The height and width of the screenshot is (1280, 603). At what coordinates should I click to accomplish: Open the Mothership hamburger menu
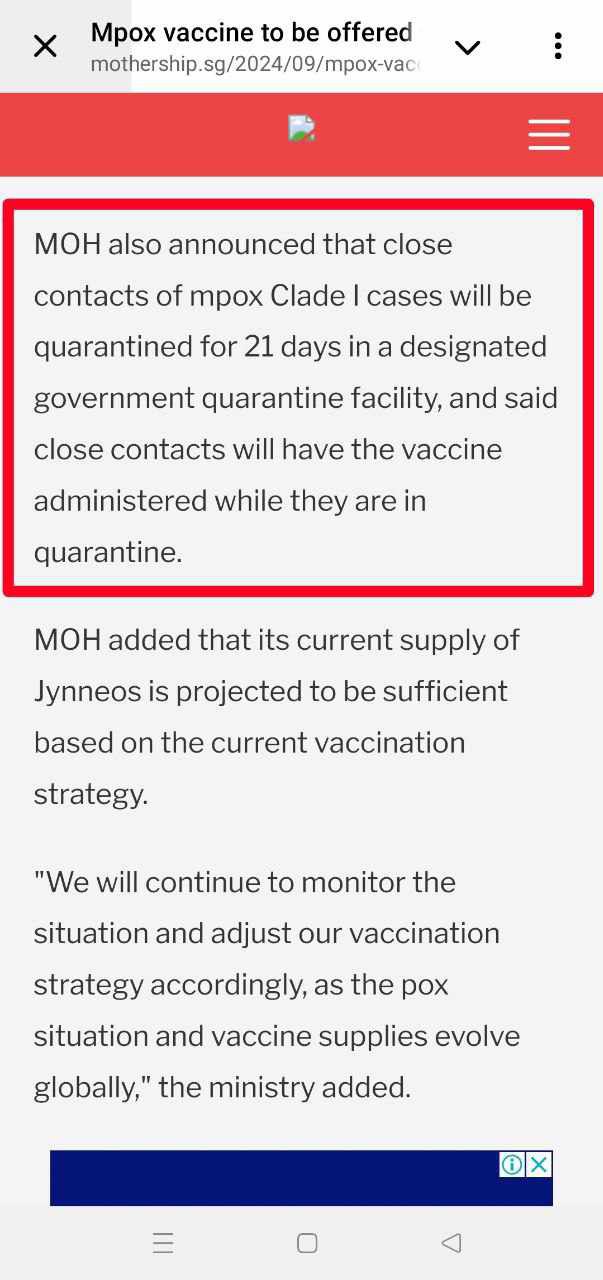pos(549,134)
